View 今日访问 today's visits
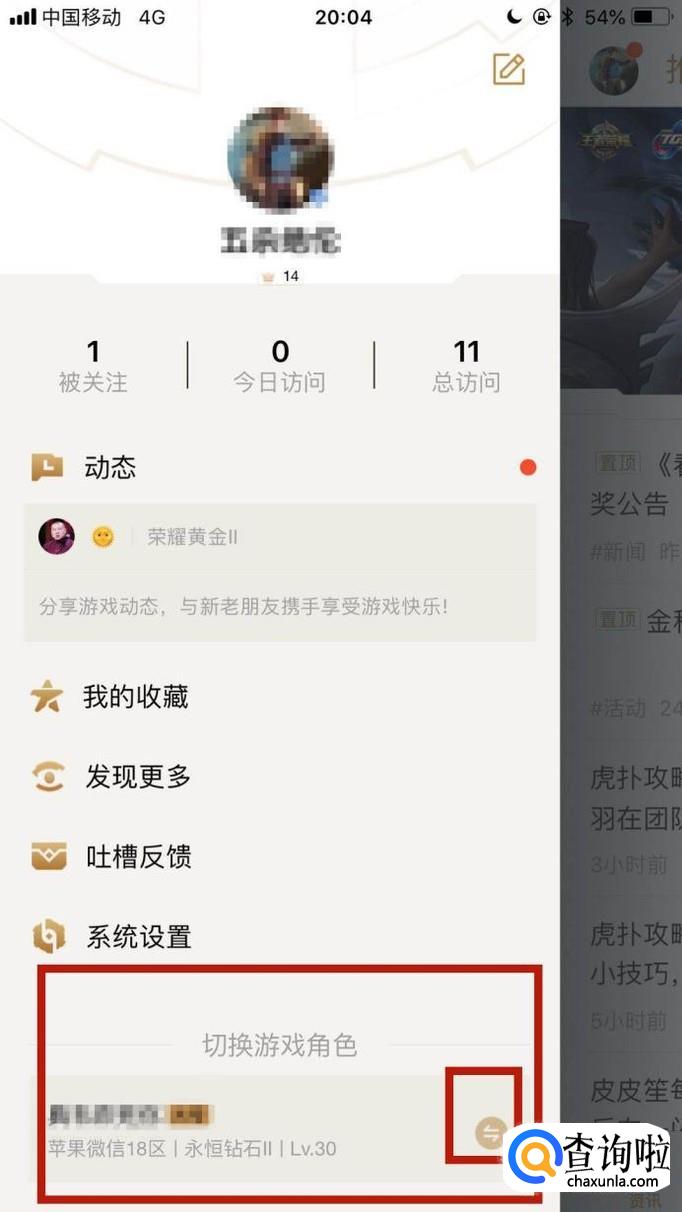This screenshot has height=1212, width=682. [x=280, y=365]
